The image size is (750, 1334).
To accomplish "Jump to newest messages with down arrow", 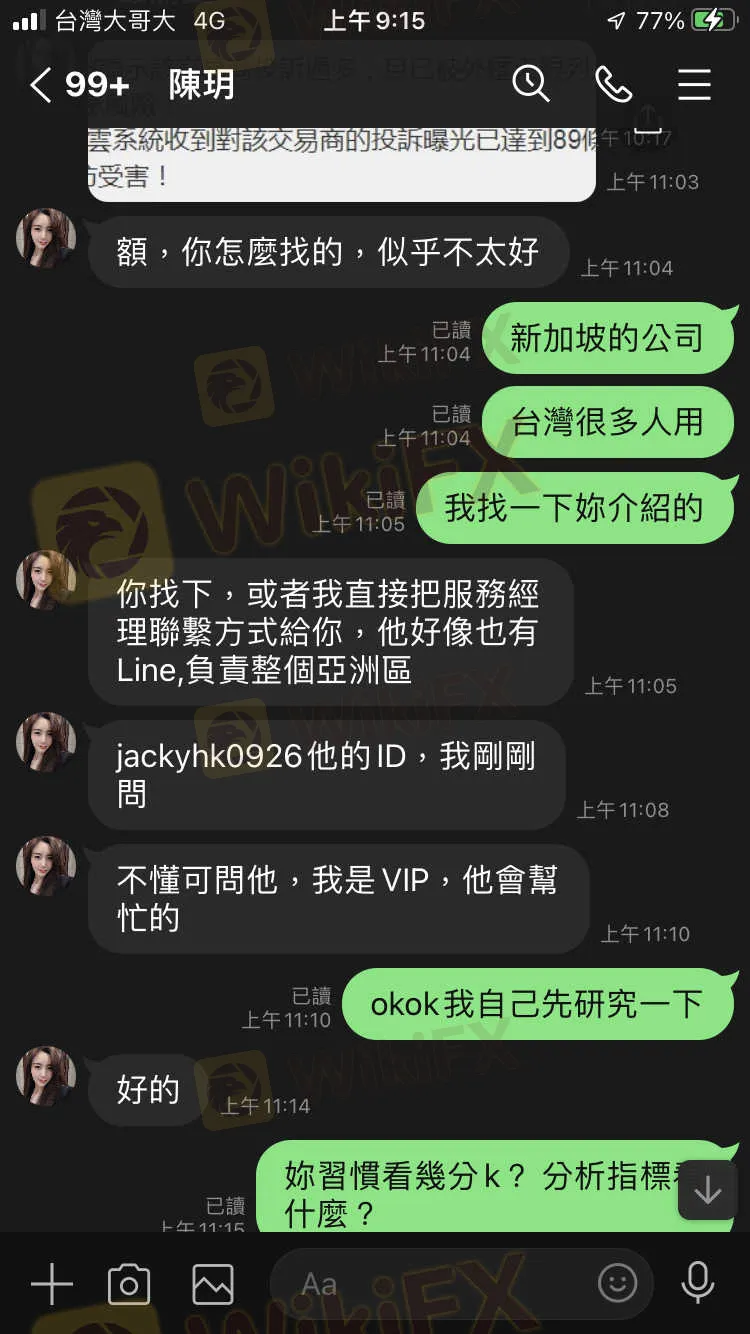I will 708,1190.
